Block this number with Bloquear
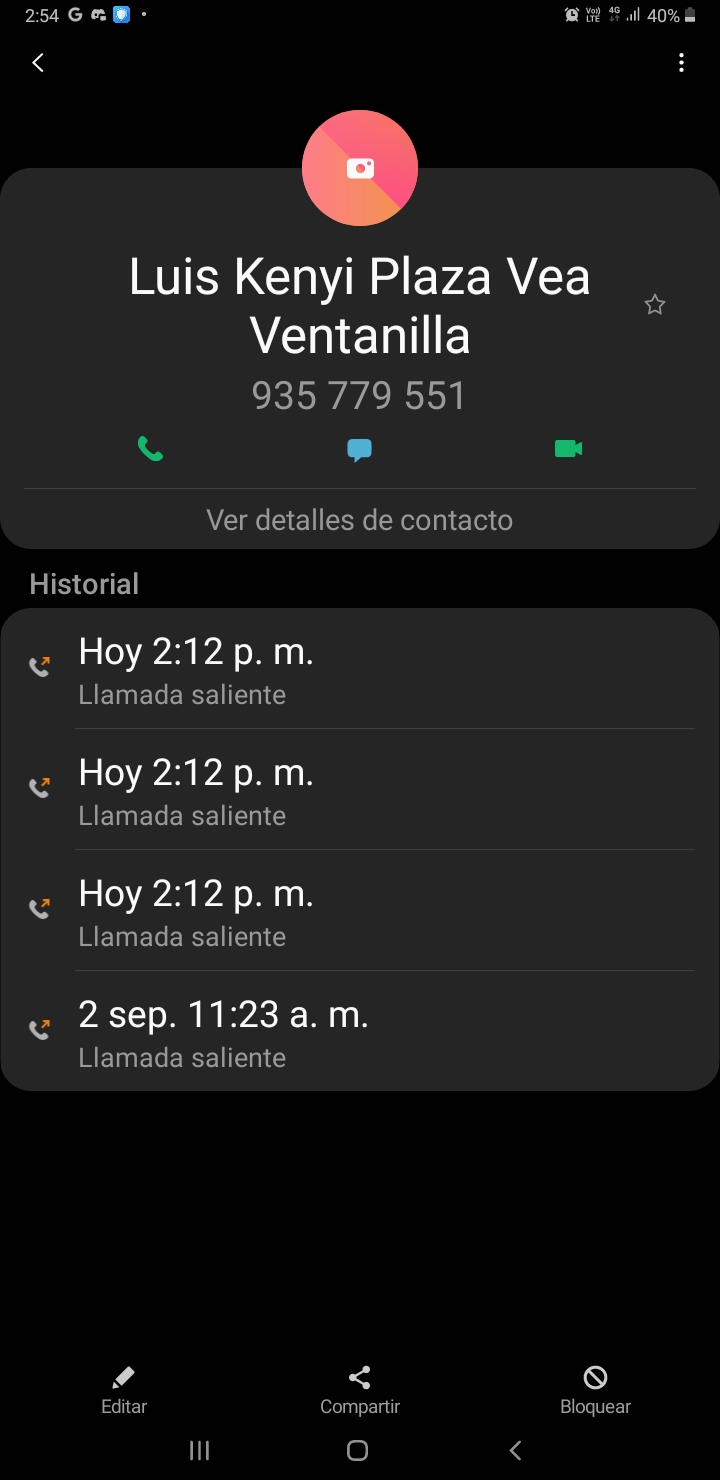Viewport: 720px width, 1480px height. click(x=595, y=1391)
